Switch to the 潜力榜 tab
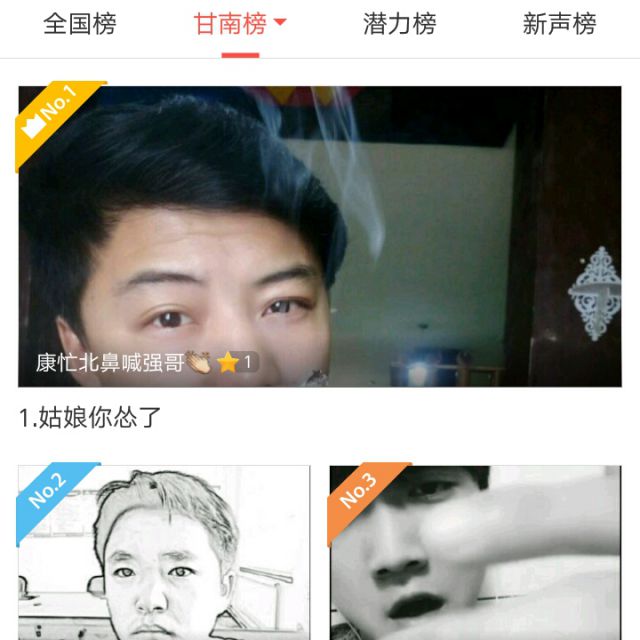Screen dimensions: 640x640 point(399,25)
